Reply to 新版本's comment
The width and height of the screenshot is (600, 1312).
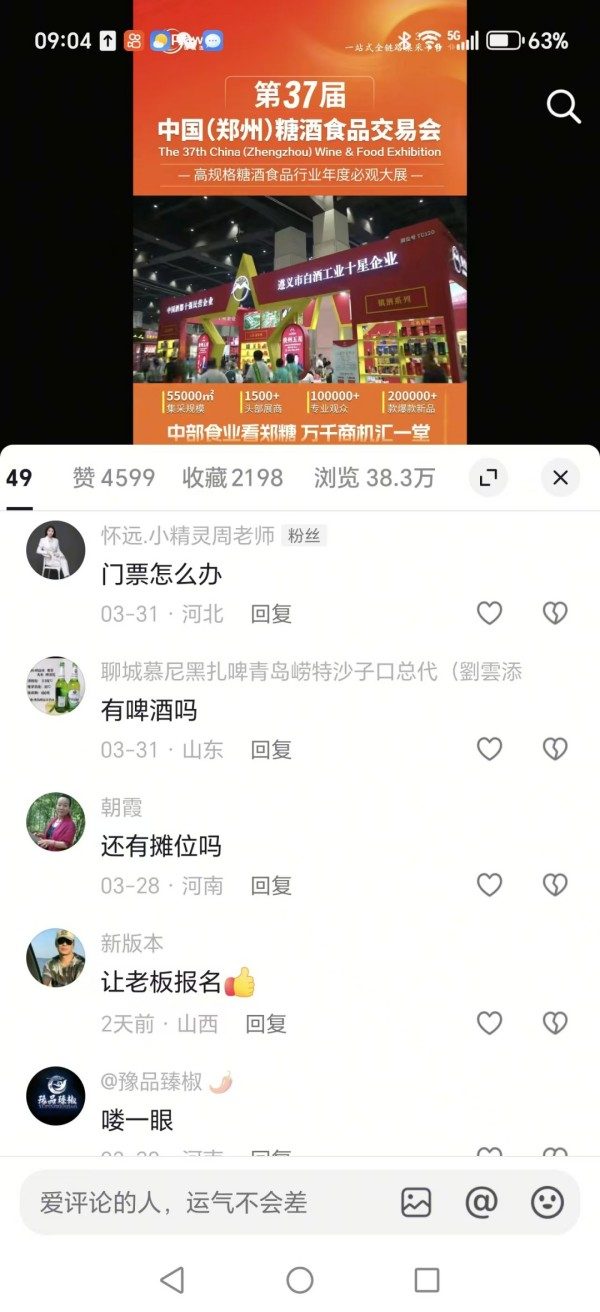[266, 1024]
